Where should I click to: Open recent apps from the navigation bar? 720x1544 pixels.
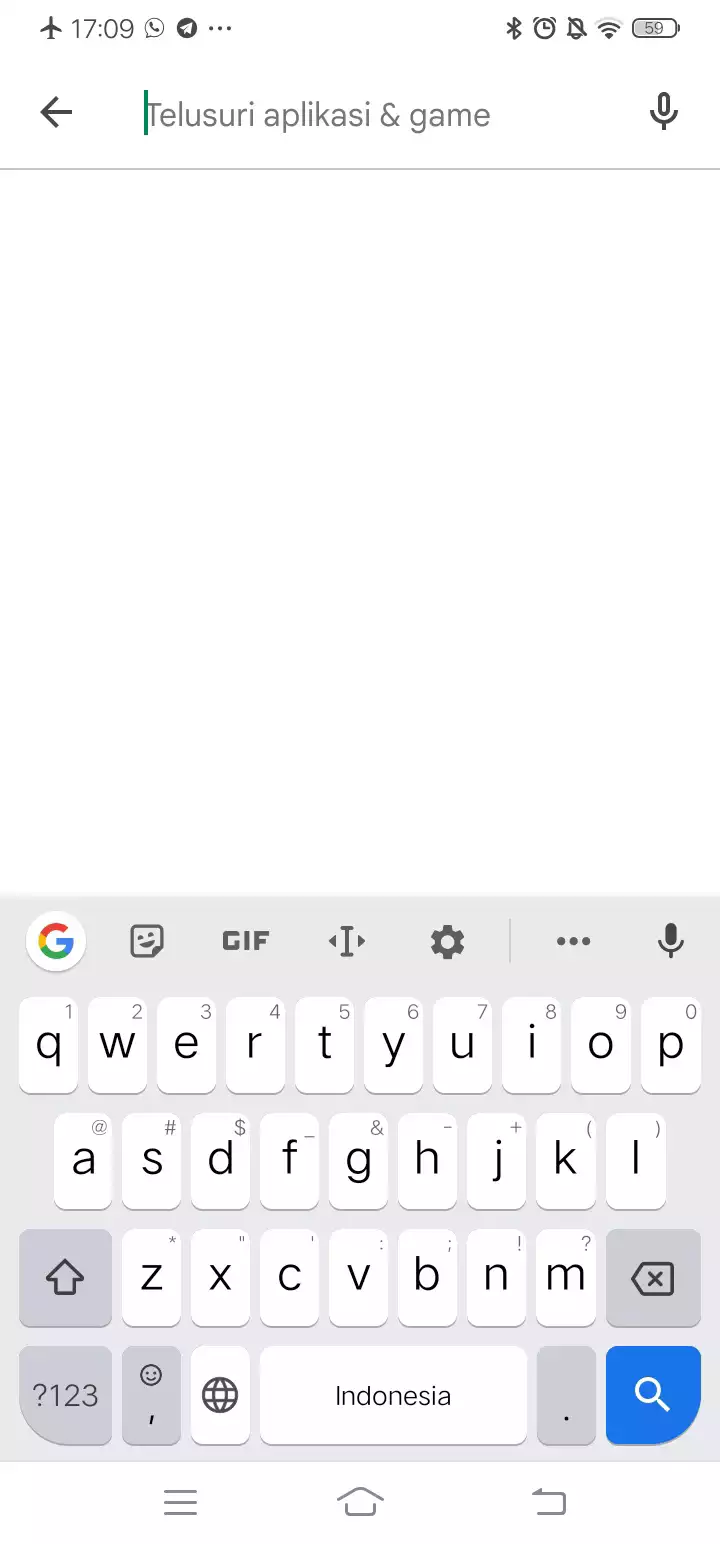(x=180, y=1502)
